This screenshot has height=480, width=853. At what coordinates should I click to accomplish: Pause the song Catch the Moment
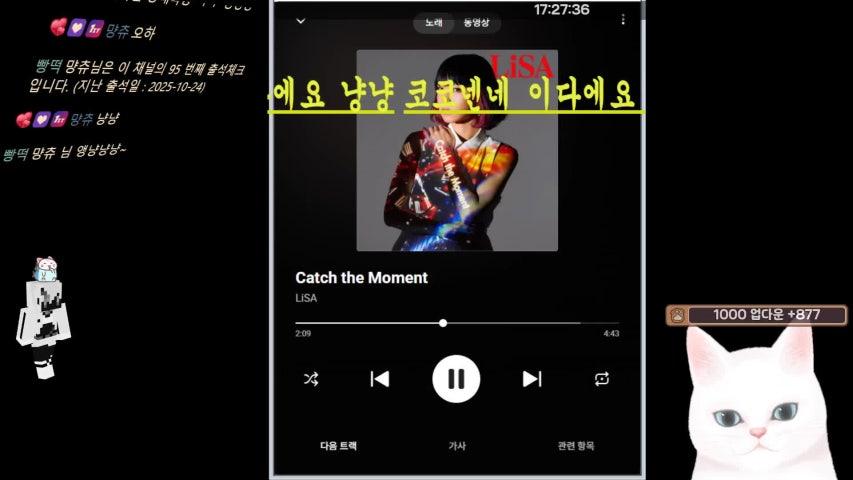[x=456, y=379]
